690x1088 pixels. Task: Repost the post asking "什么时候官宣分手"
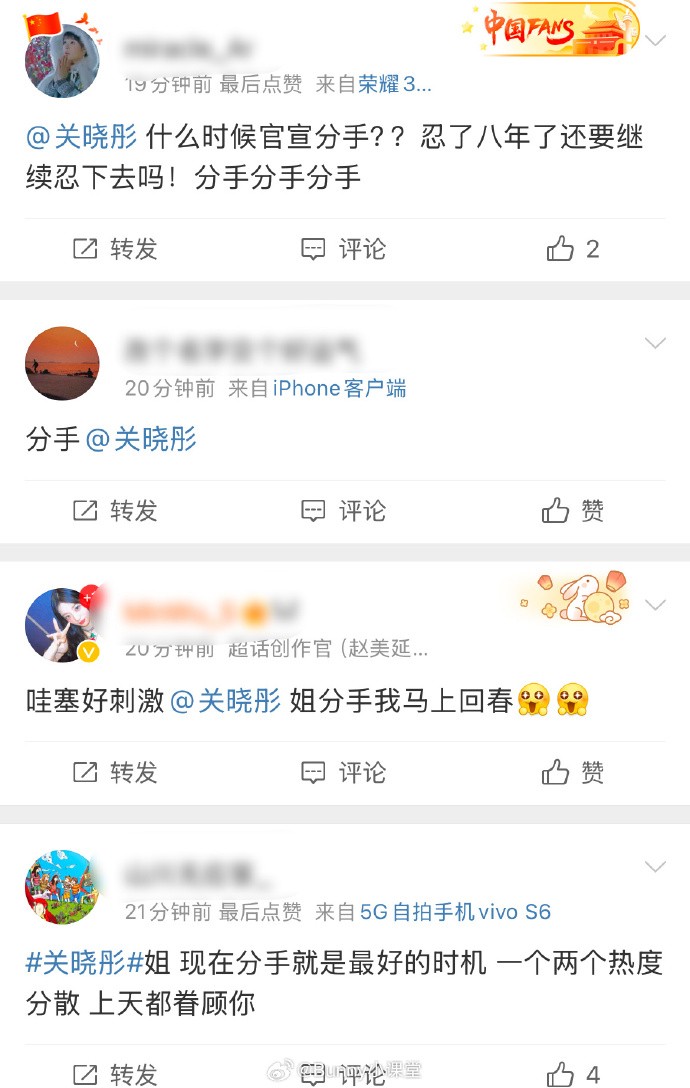coord(115,249)
